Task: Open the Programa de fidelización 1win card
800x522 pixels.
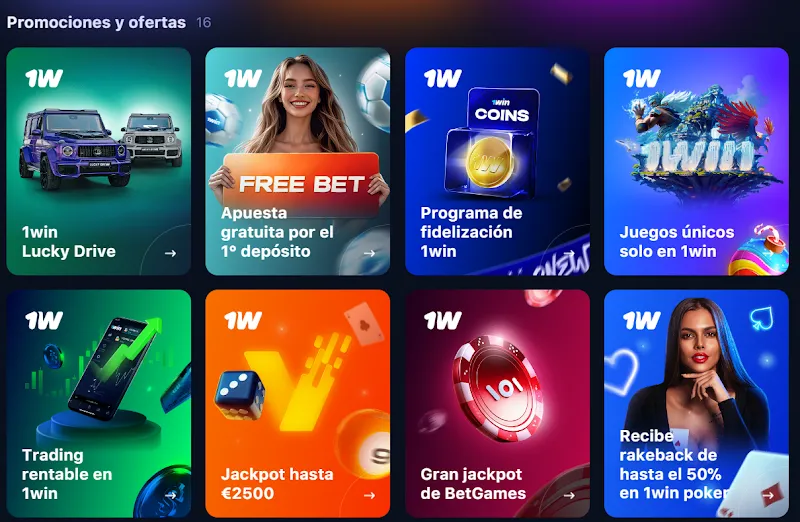Action: click(497, 161)
